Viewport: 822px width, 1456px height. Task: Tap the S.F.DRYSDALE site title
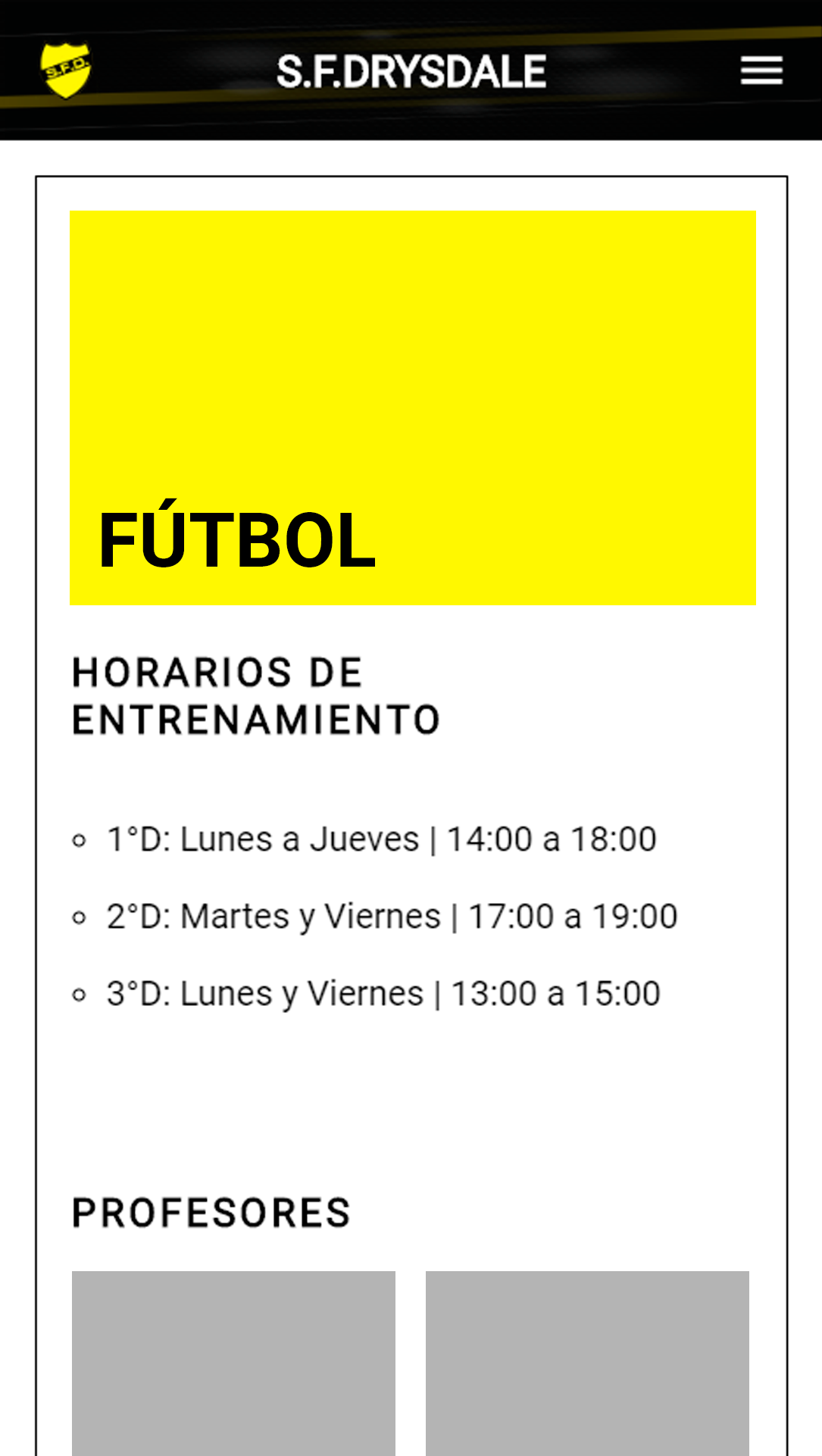(411, 71)
